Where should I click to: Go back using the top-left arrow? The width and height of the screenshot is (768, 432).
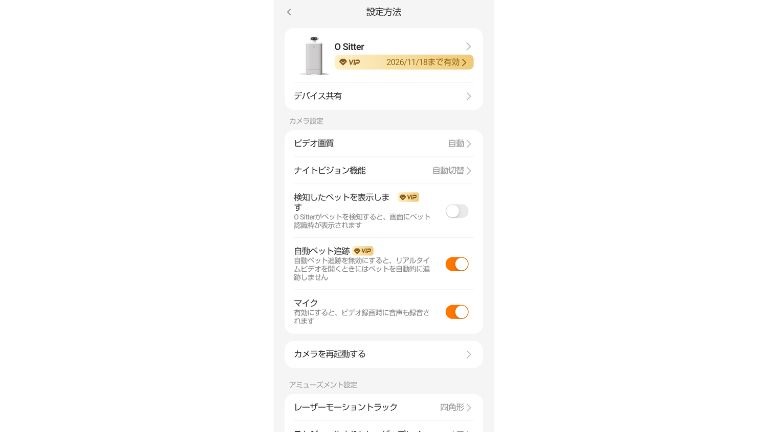point(289,12)
